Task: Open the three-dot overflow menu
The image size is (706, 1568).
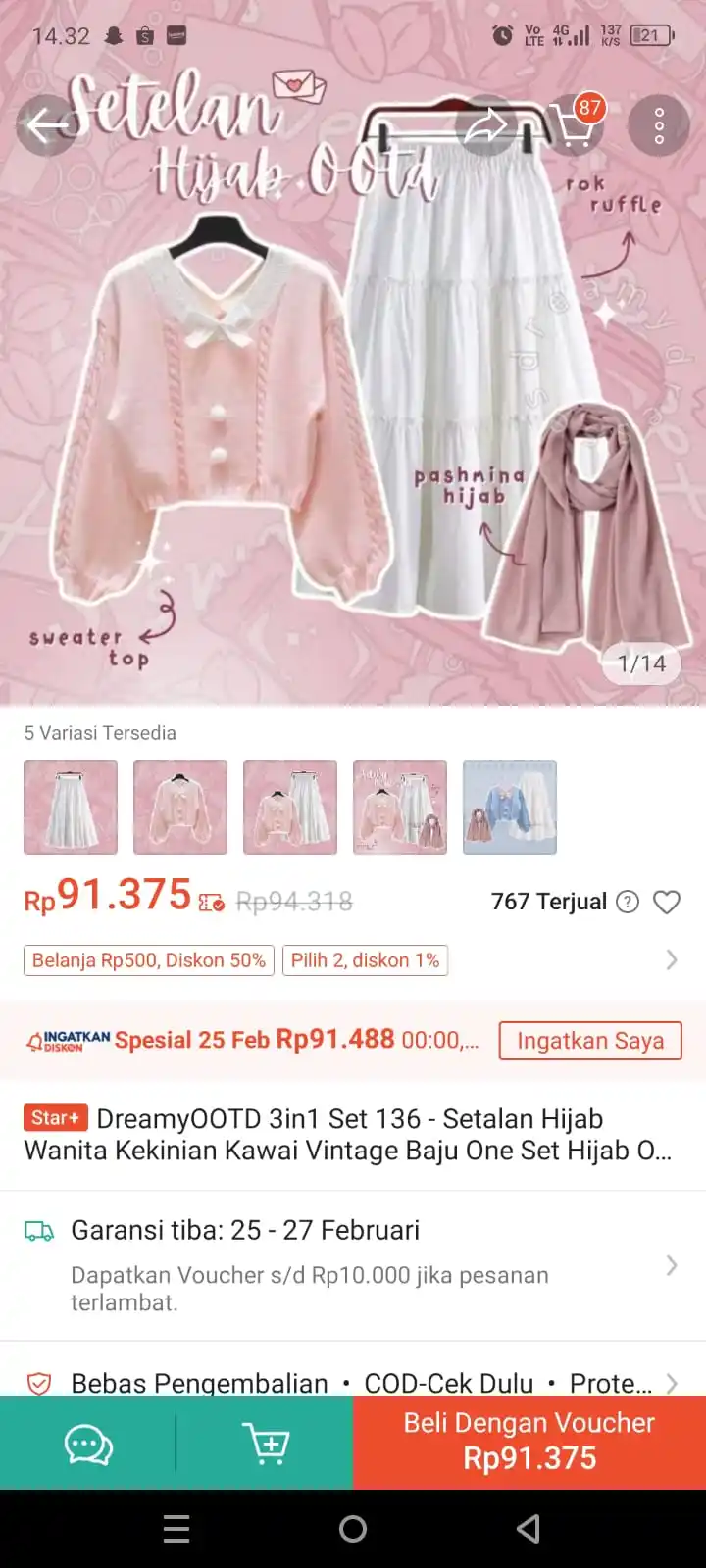Action: 659,126
